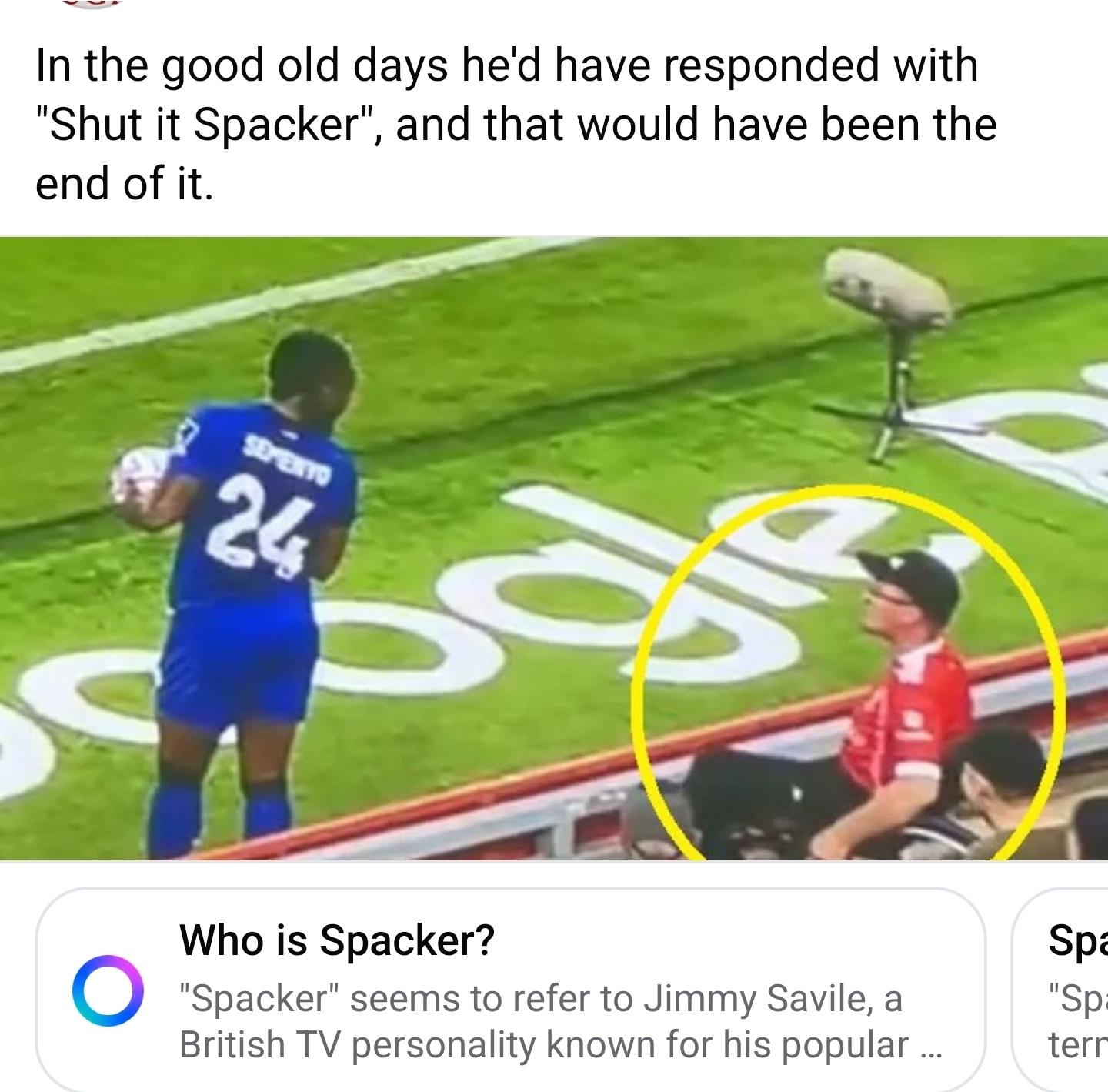1108x1092 pixels.
Task: Open the 'Who is Spacker?' AI suggestion card
Action: (511, 990)
